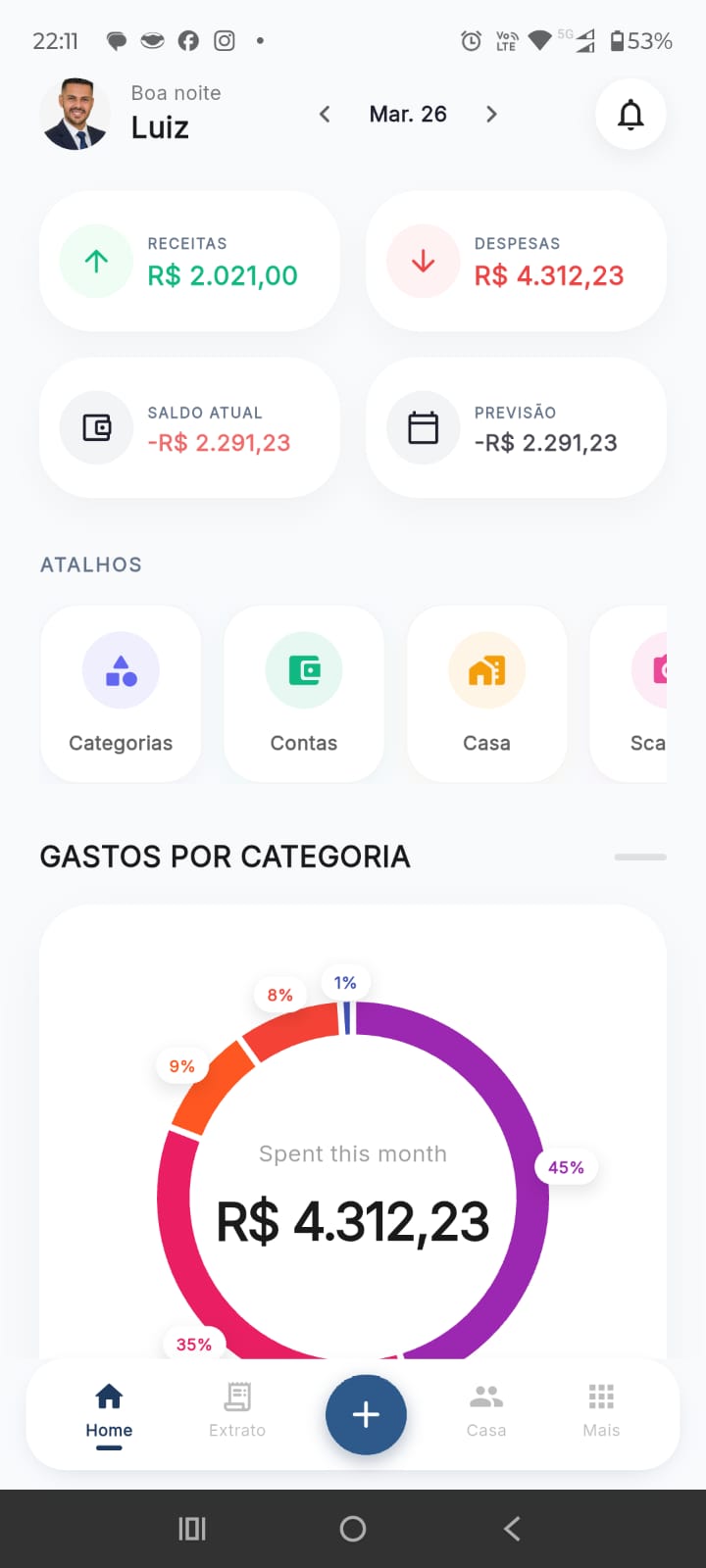Tap the system back button
This screenshot has height=1568, width=706.
(512, 1529)
